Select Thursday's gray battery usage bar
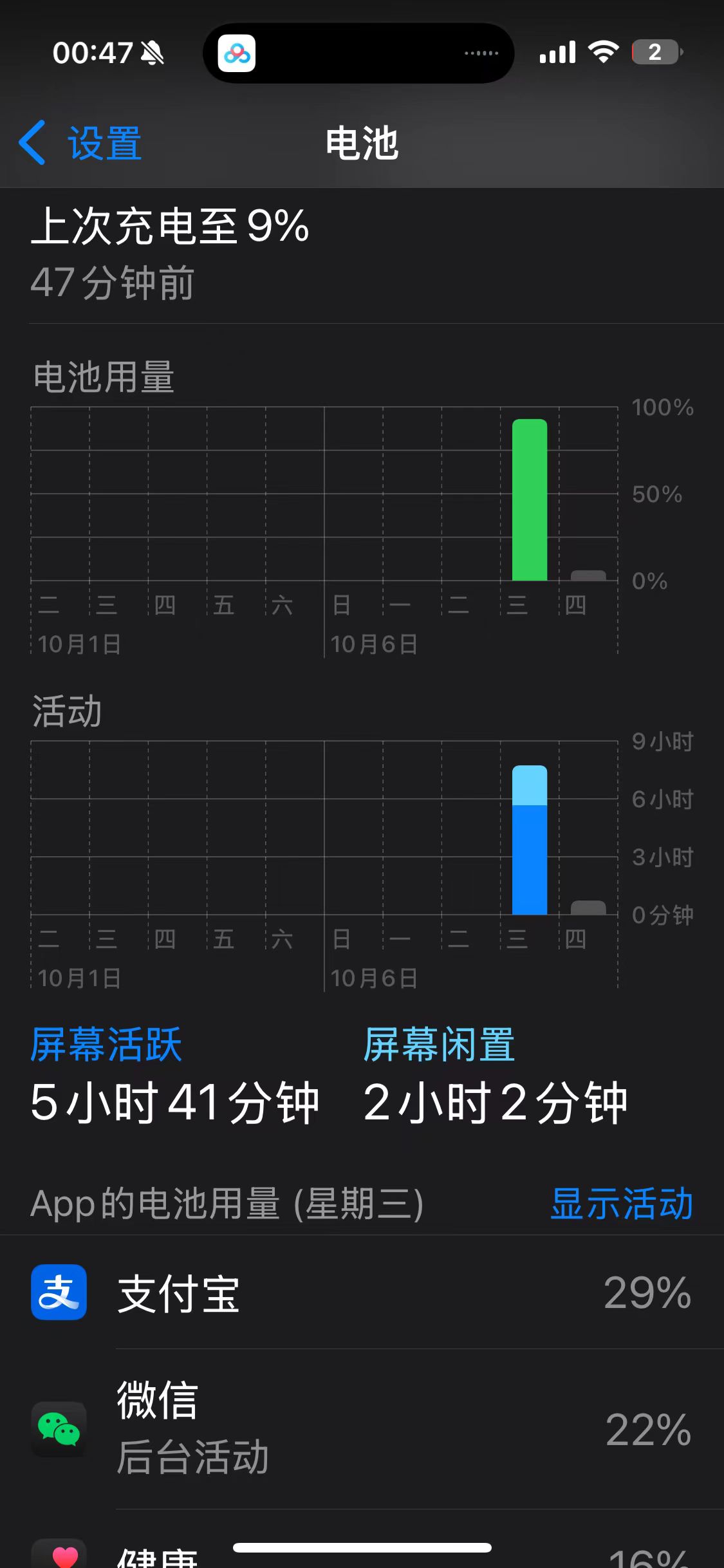The height and width of the screenshot is (1568, 724). coord(588,575)
